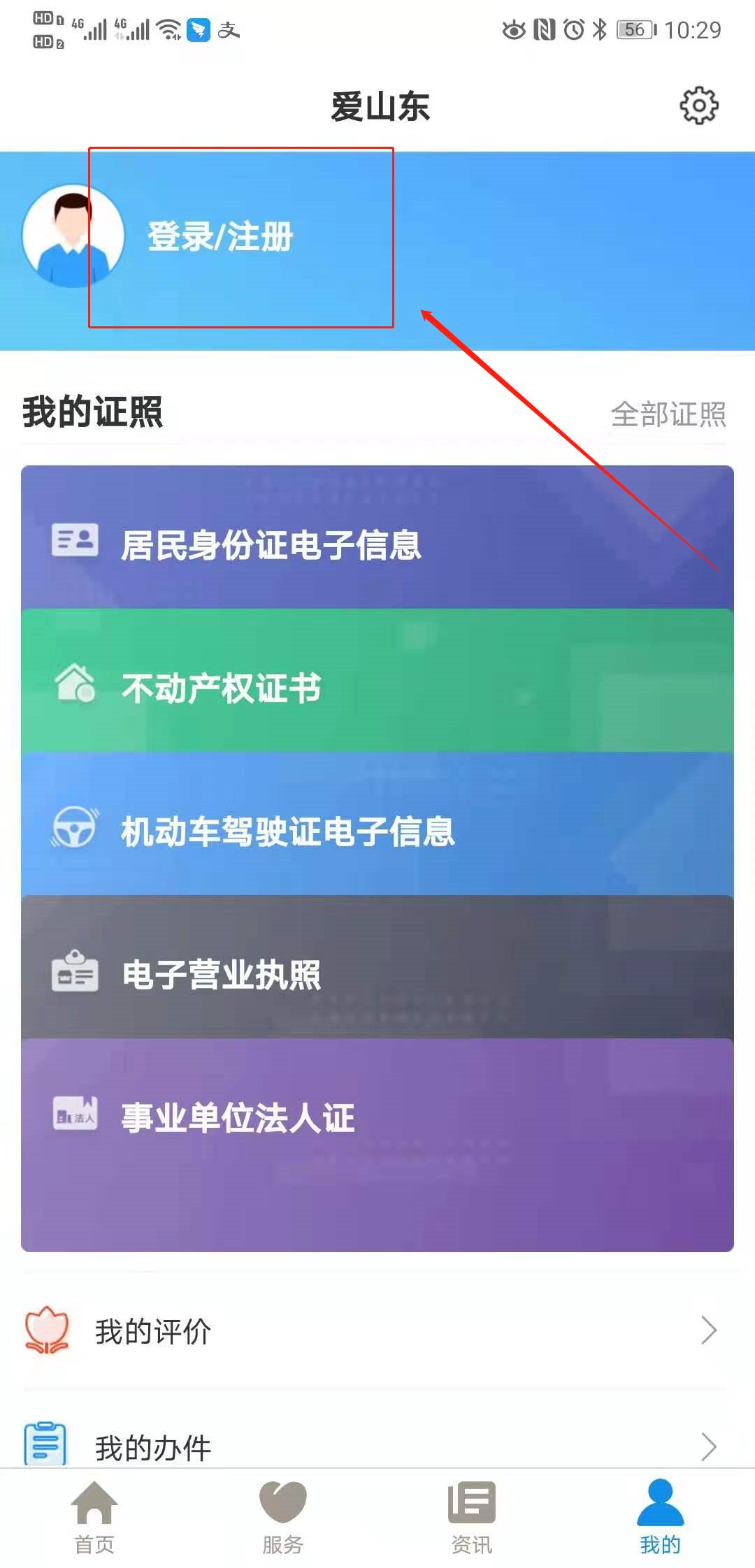Open the 我的评价 row
This screenshot has width=755, height=1568.
click(x=377, y=1330)
